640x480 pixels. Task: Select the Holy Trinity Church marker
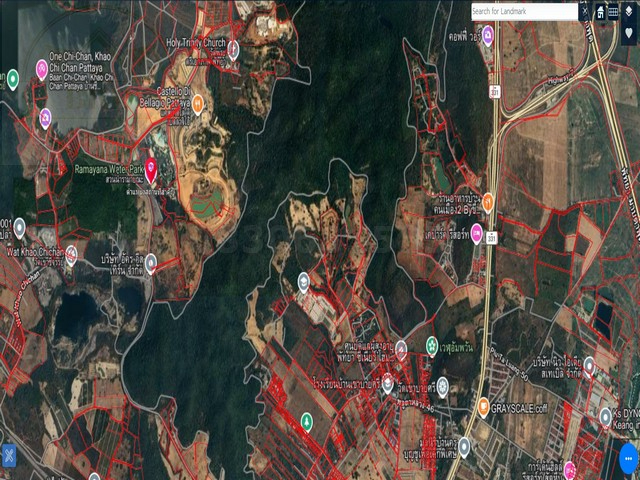tap(233, 47)
